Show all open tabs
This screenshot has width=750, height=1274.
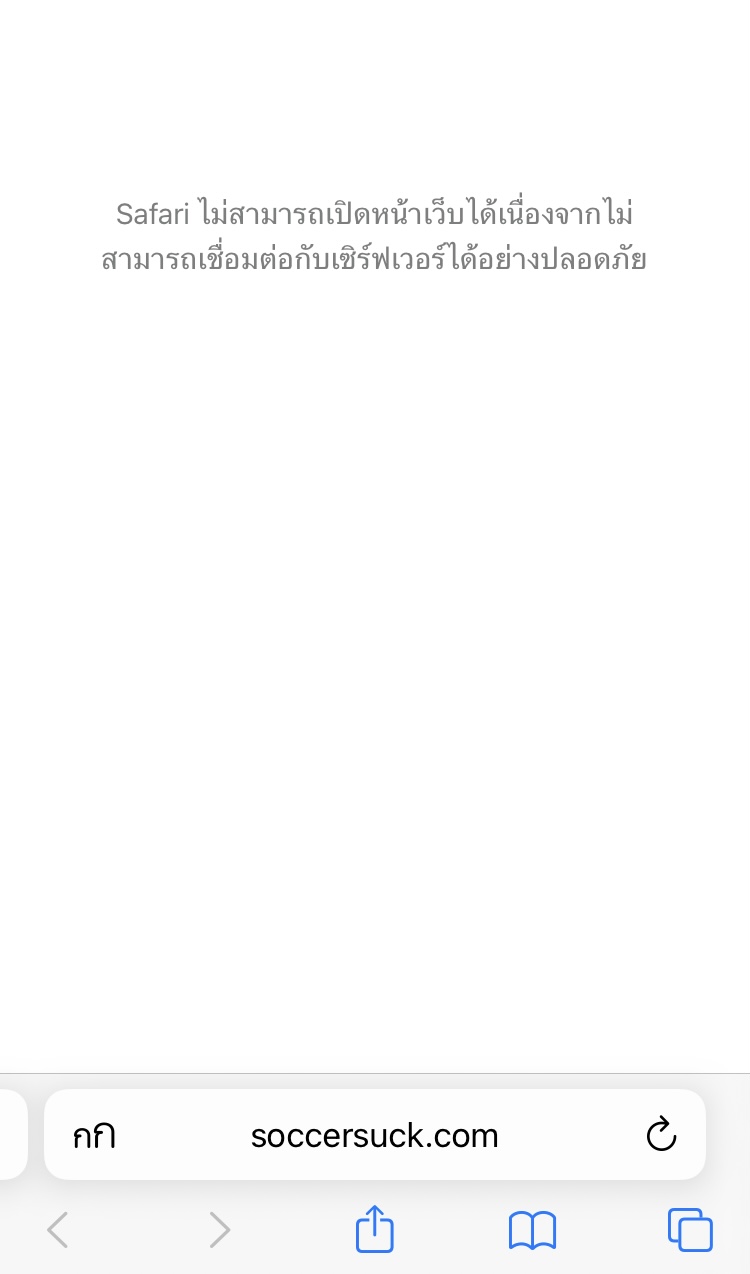690,1230
